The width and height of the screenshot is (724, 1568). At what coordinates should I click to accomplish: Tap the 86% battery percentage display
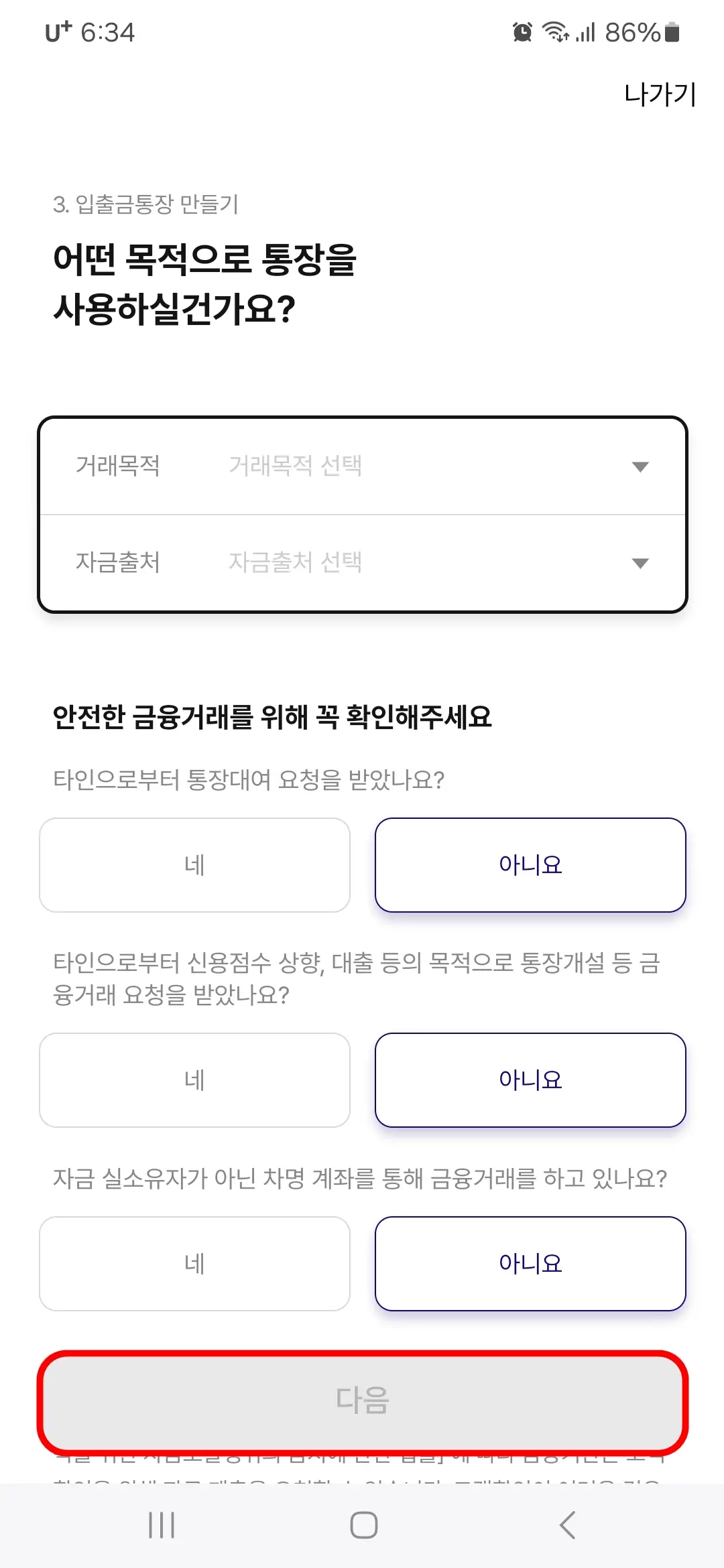click(x=633, y=31)
